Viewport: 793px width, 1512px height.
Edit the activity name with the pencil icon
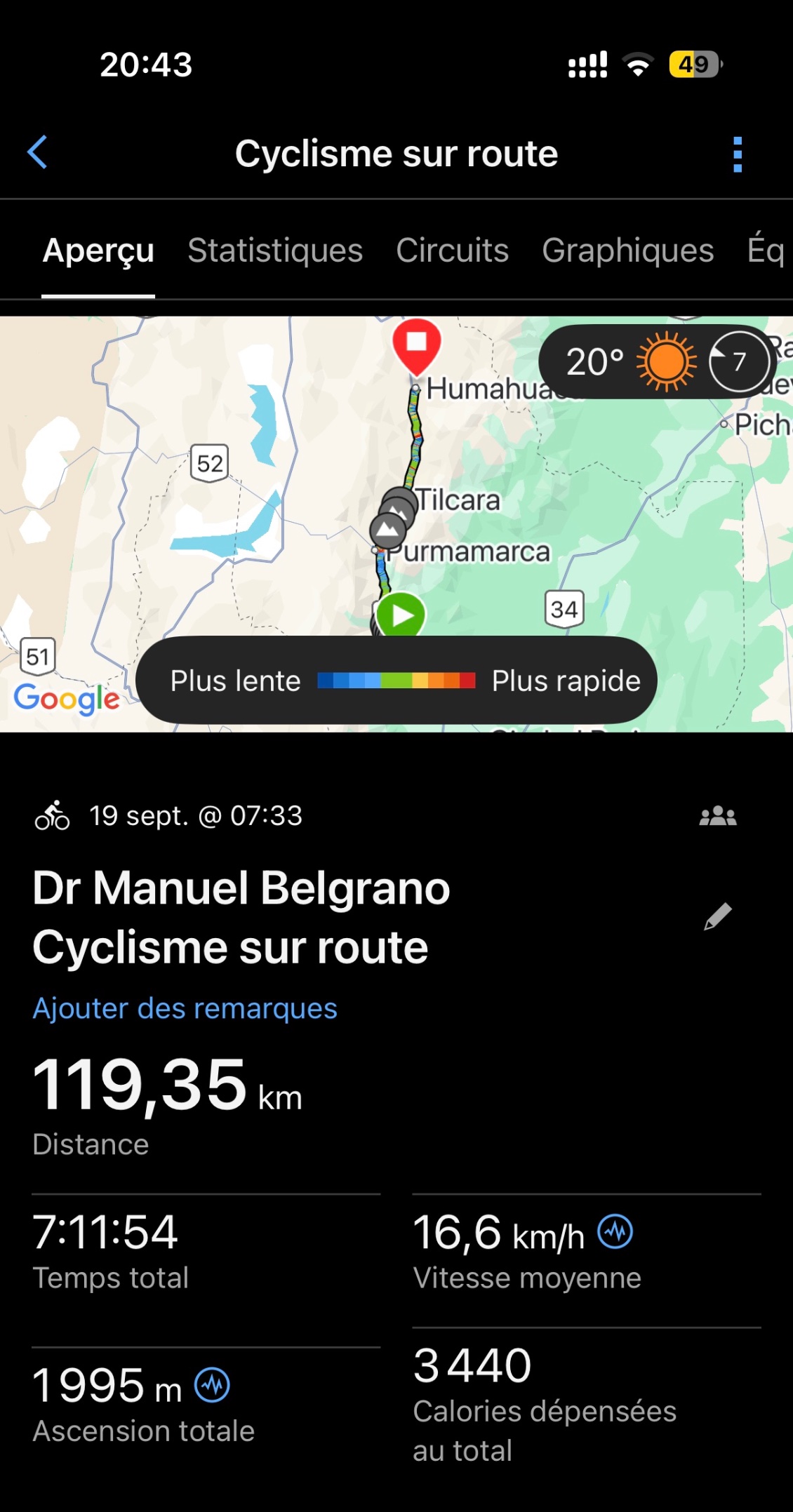pyautogui.click(x=718, y=917)
